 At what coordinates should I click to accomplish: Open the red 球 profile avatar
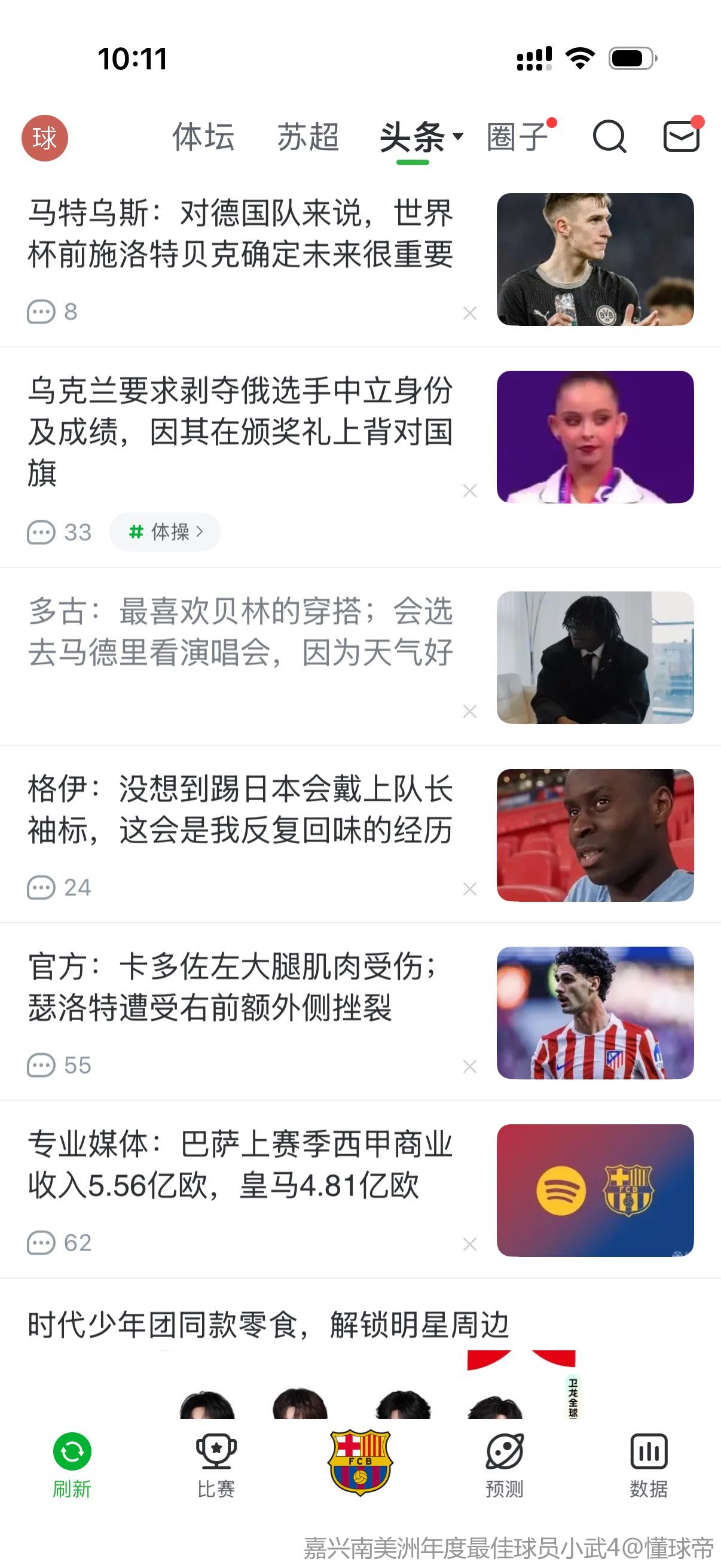point(45,138)
